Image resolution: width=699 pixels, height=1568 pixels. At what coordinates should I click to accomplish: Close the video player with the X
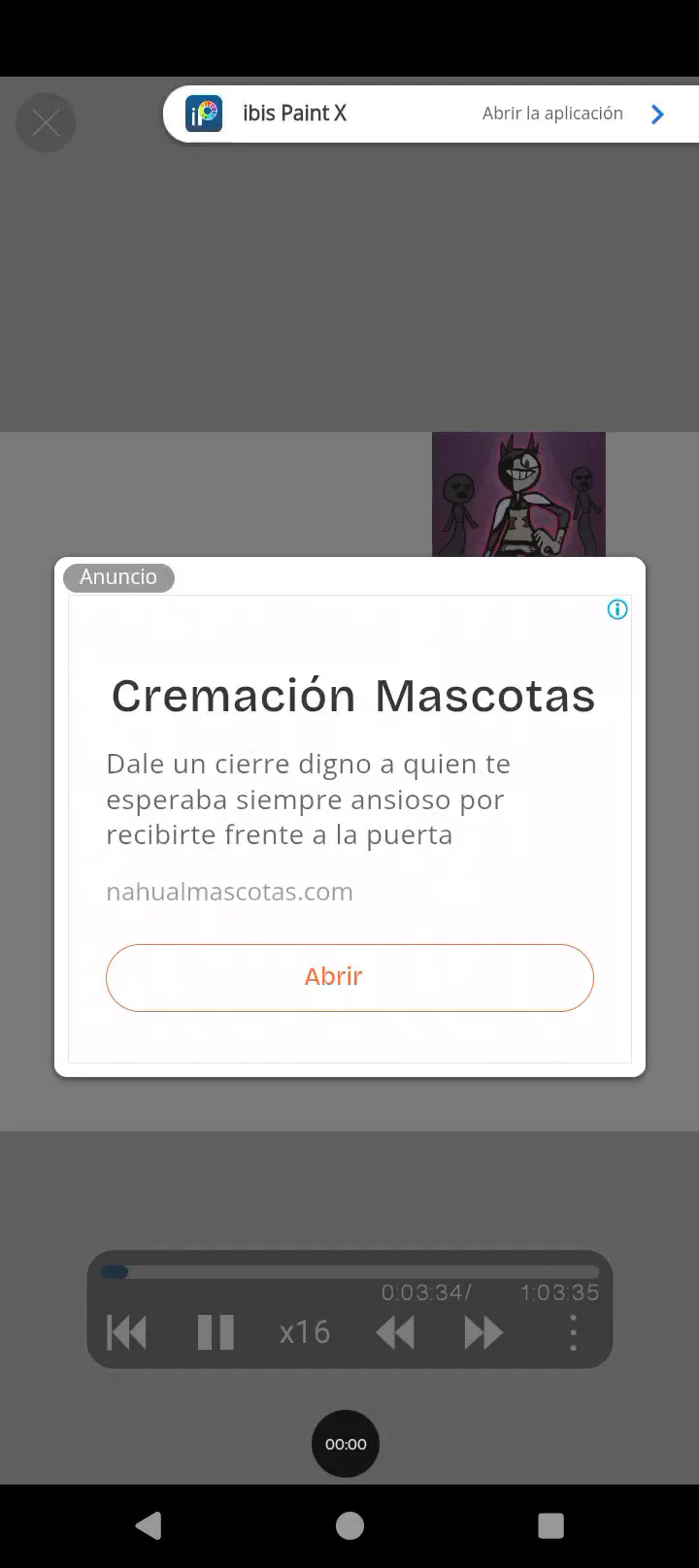pyautogui.click(x=46, y=123)
